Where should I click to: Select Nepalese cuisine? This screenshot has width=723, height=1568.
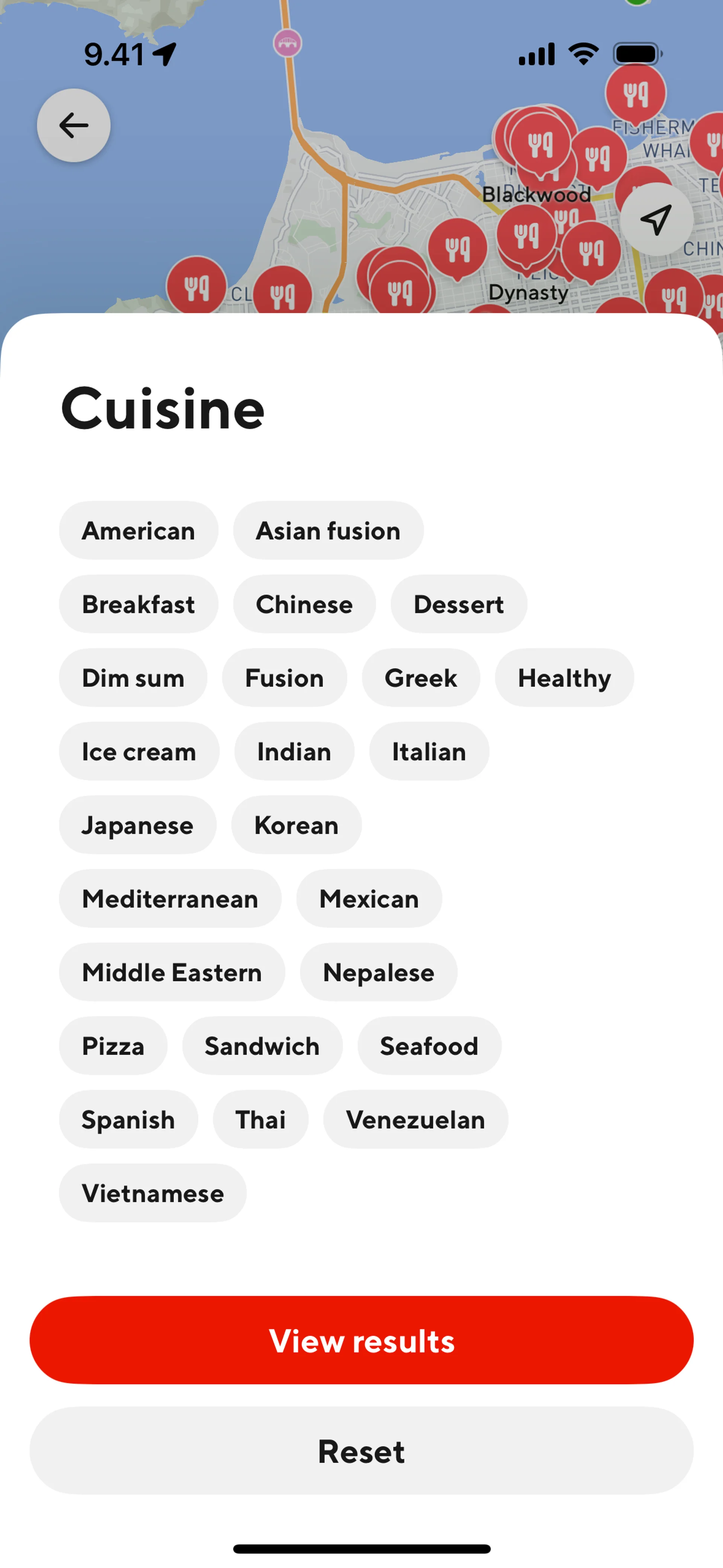tap(378, 973)
